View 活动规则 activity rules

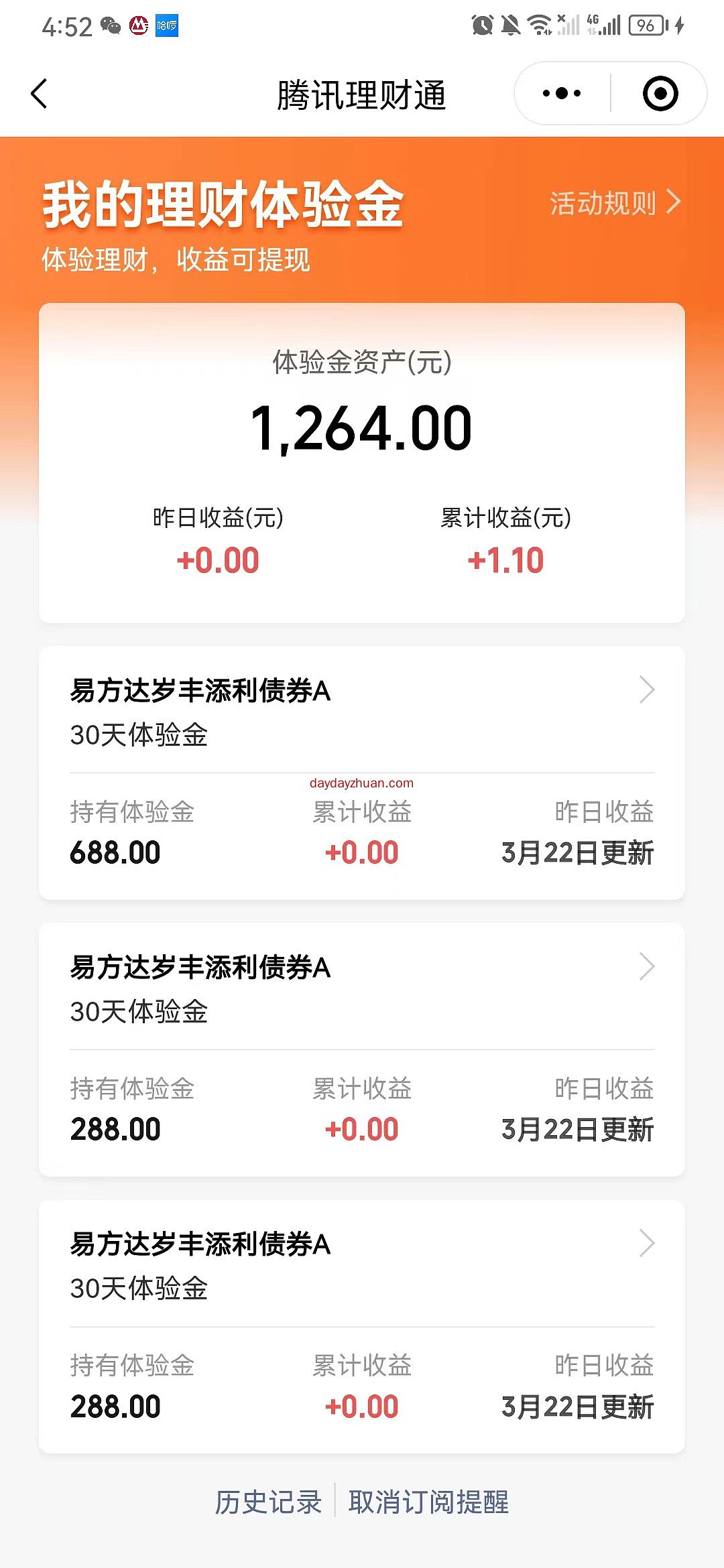pyautogui.click(x=614, y=202)
